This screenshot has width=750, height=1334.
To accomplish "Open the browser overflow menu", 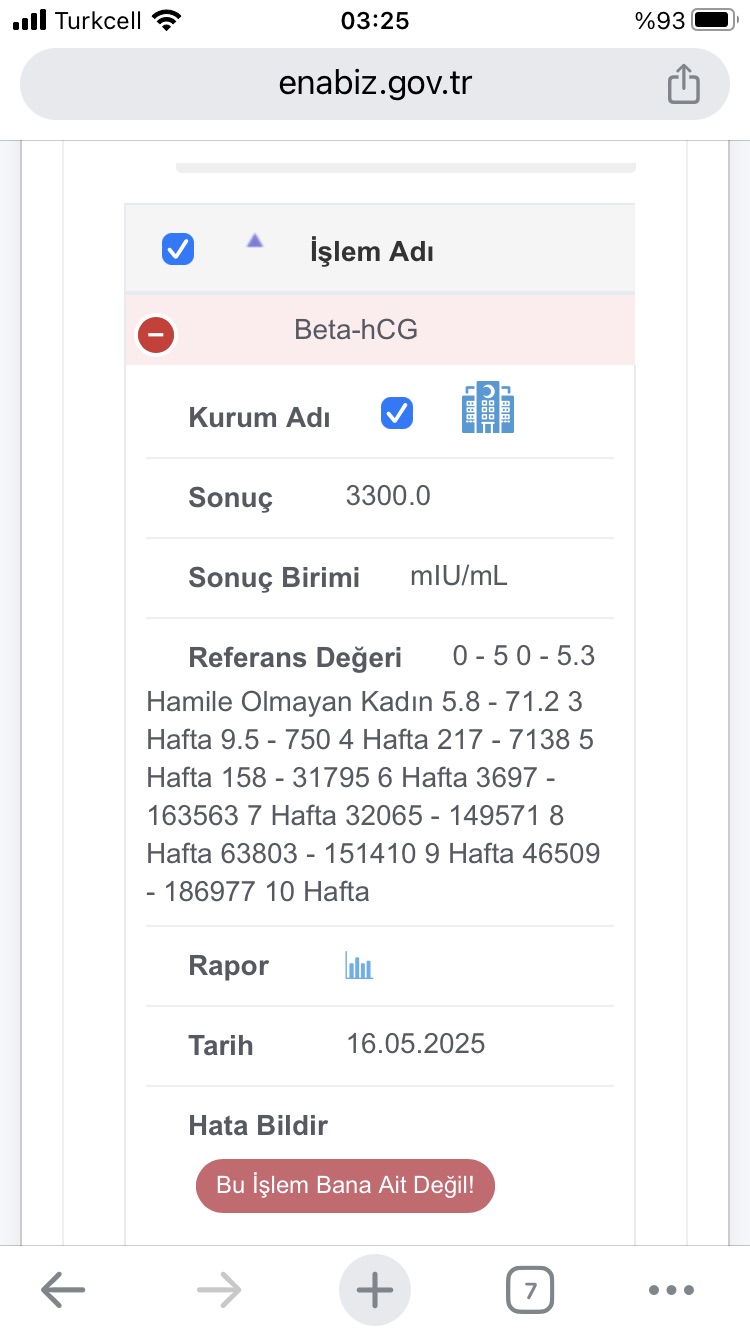I will pyautogui.click(x=670, y=1290).
